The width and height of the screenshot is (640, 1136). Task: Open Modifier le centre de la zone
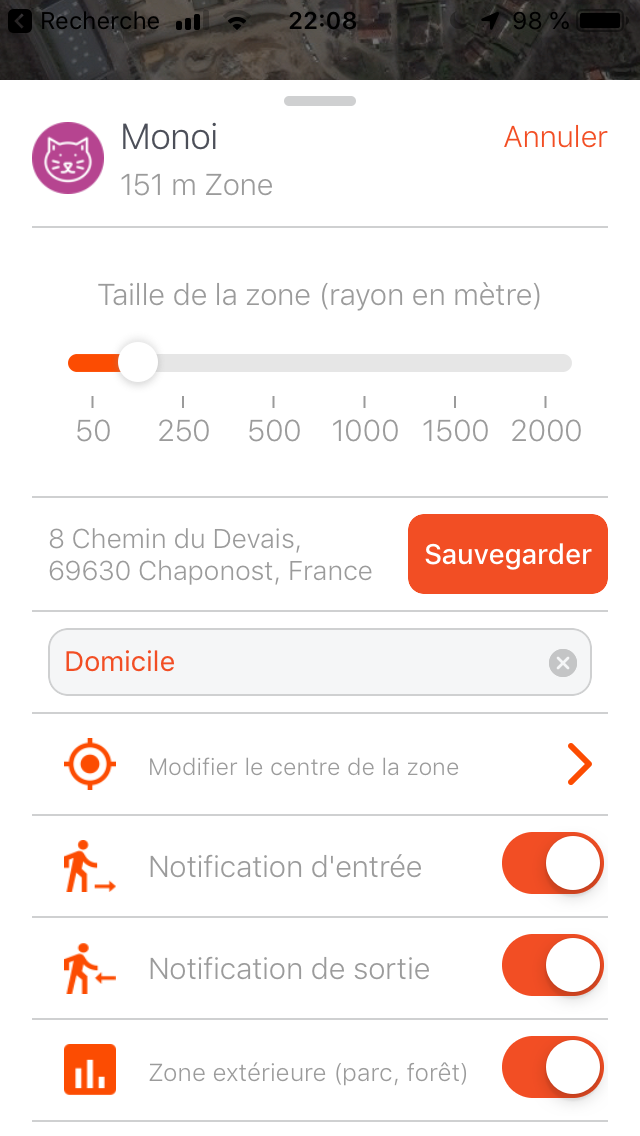click(320, 765)
